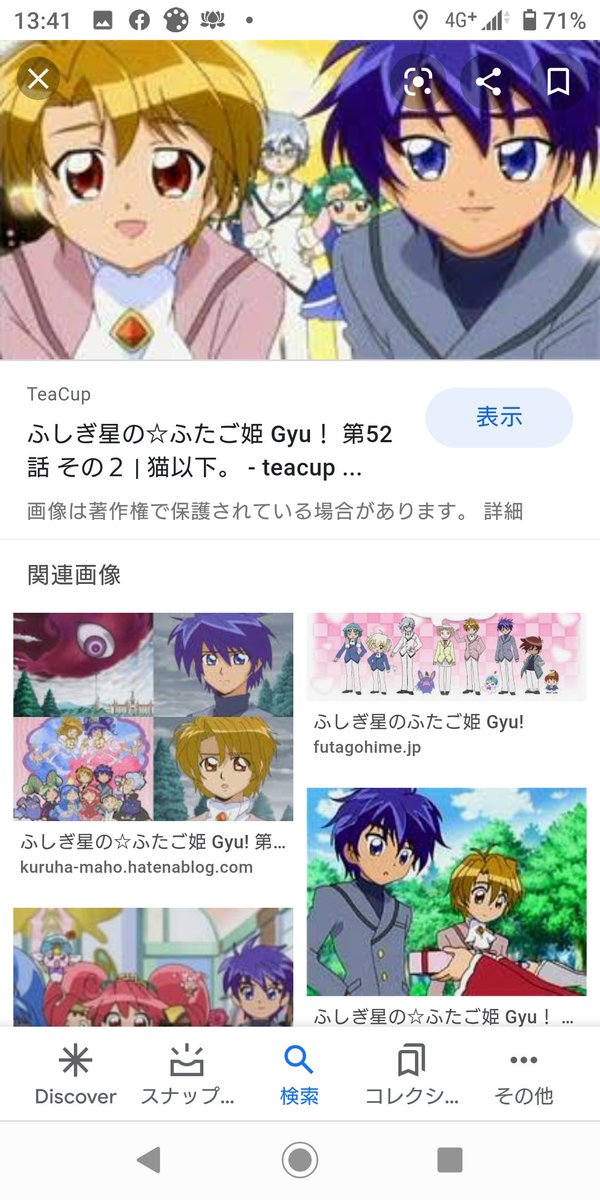Image resolution: width=600 pixels, height=1200 pixels.
Task: Open the related image with the red gift box
Action: click(x=446, y=891)
